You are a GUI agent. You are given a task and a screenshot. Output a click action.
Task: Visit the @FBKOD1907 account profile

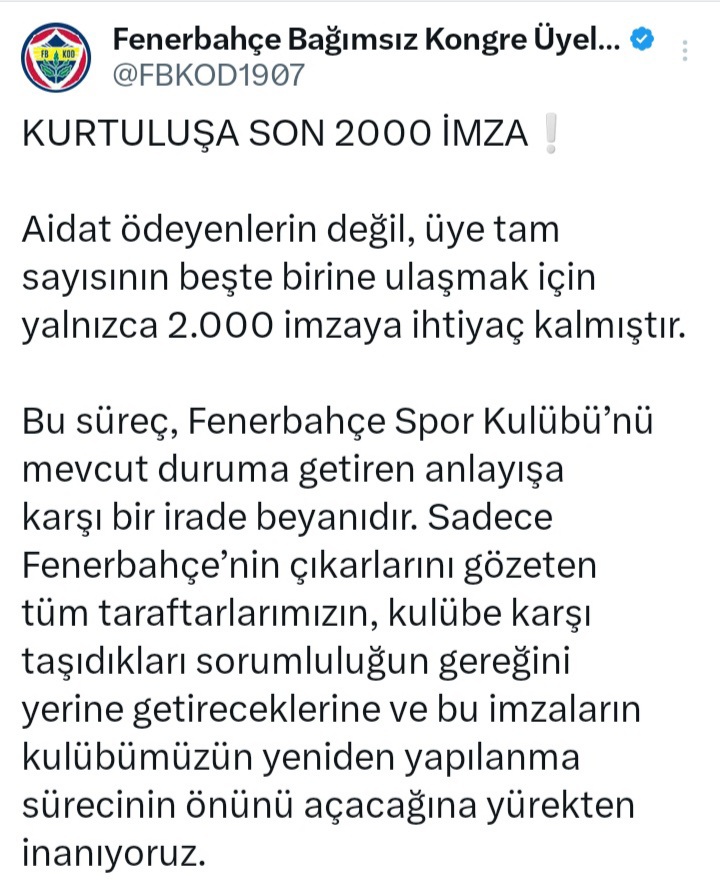coord(207,76)
